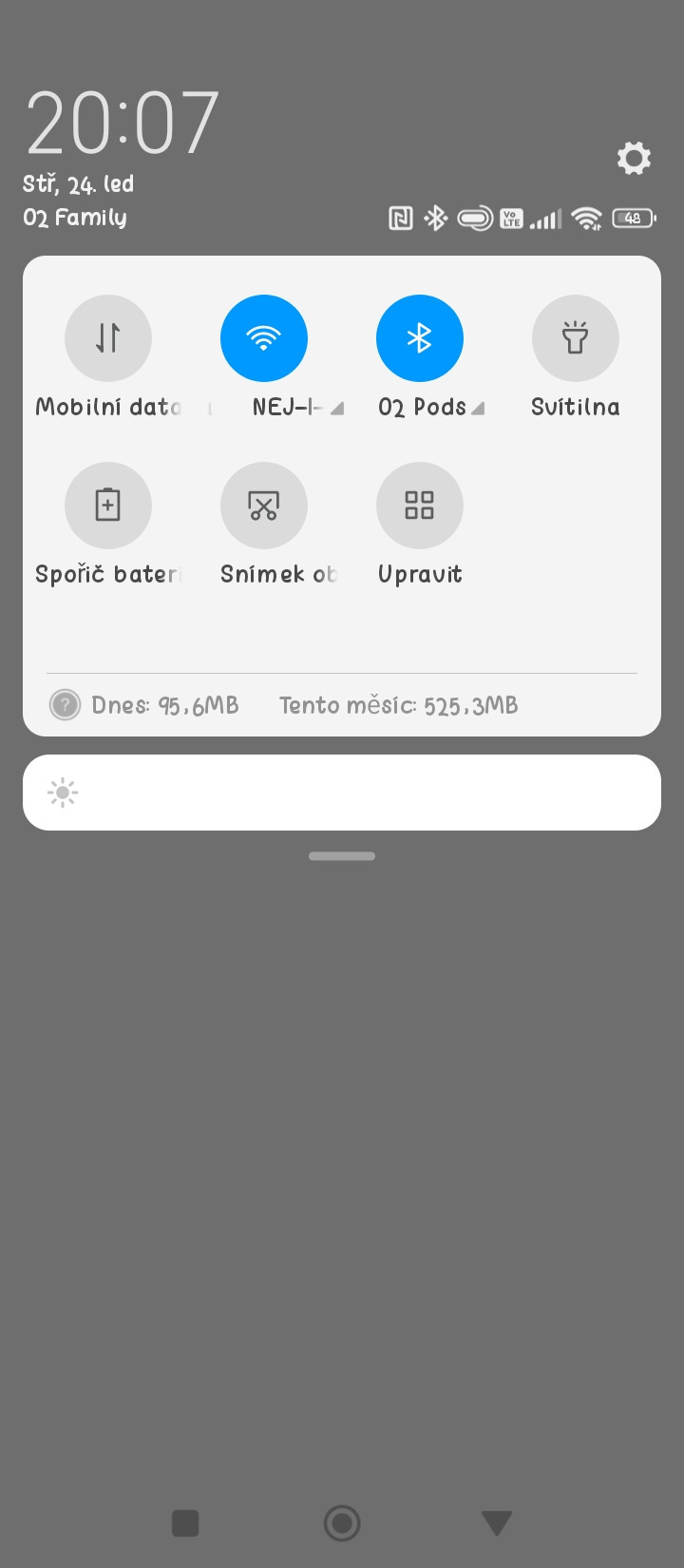
Task: Turn off the Wi-Fi toggle
Action: pyautogui.click(x=264, y=338)
